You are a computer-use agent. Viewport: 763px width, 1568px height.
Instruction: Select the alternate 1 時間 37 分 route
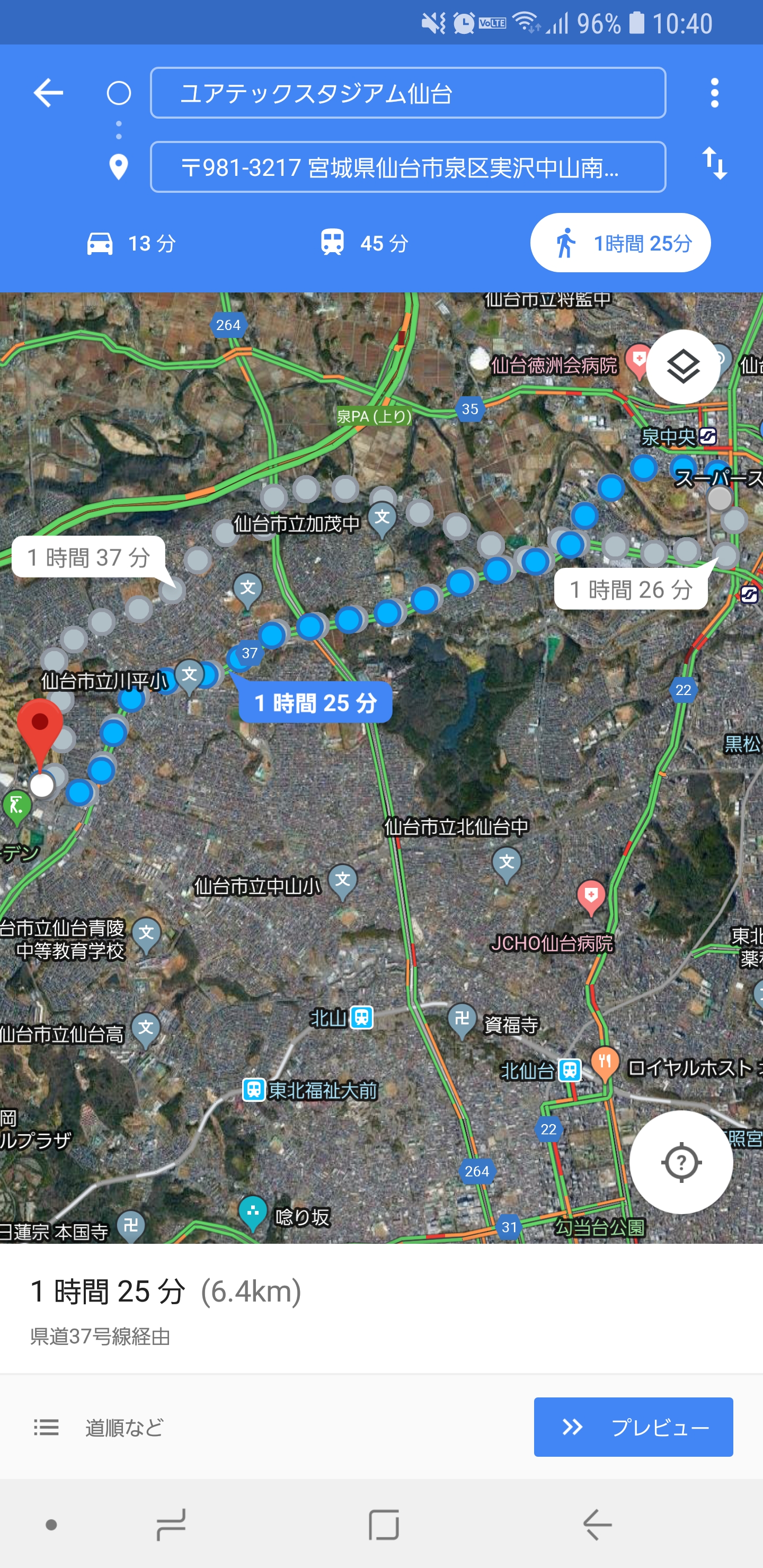89,557
